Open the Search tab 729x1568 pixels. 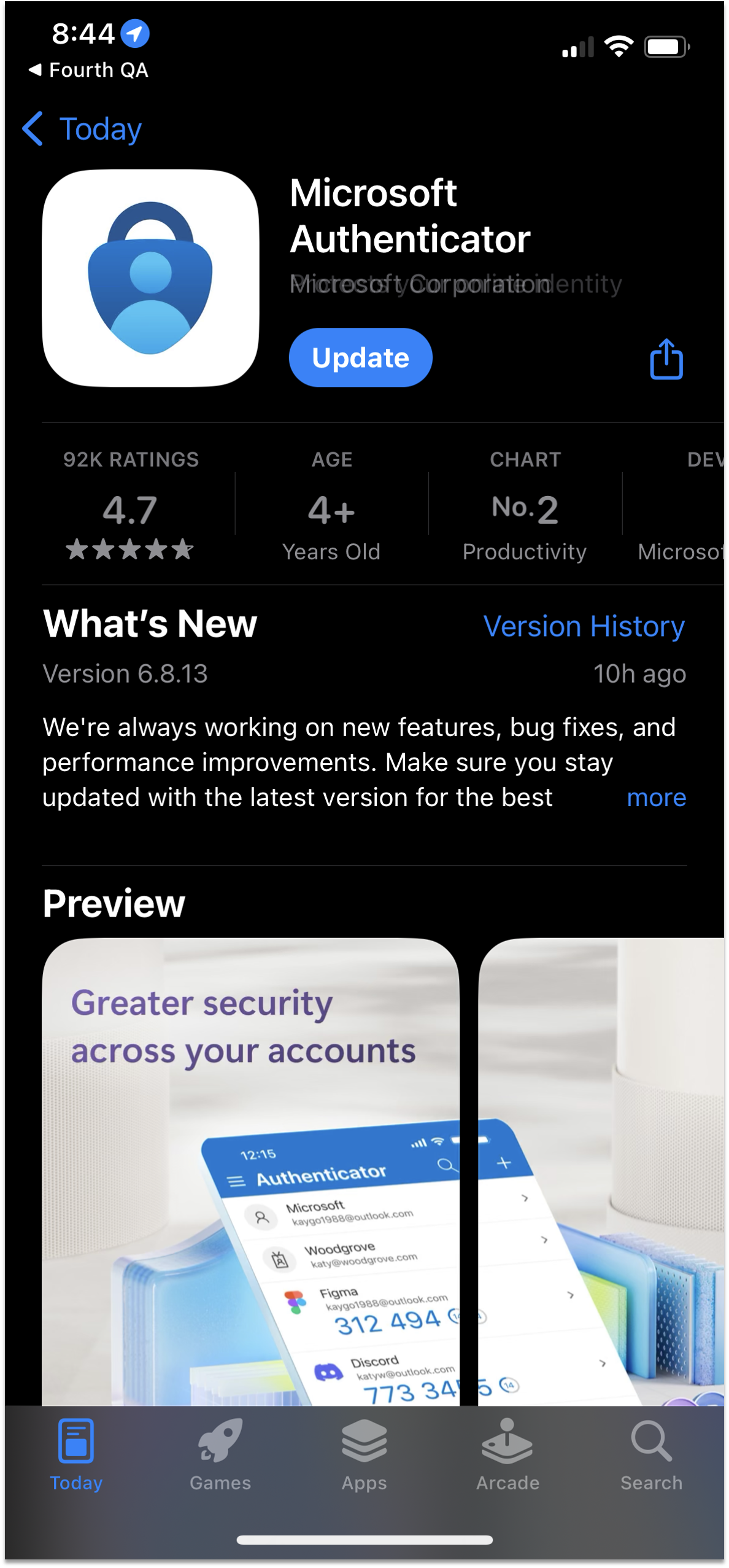point(651,1456)
